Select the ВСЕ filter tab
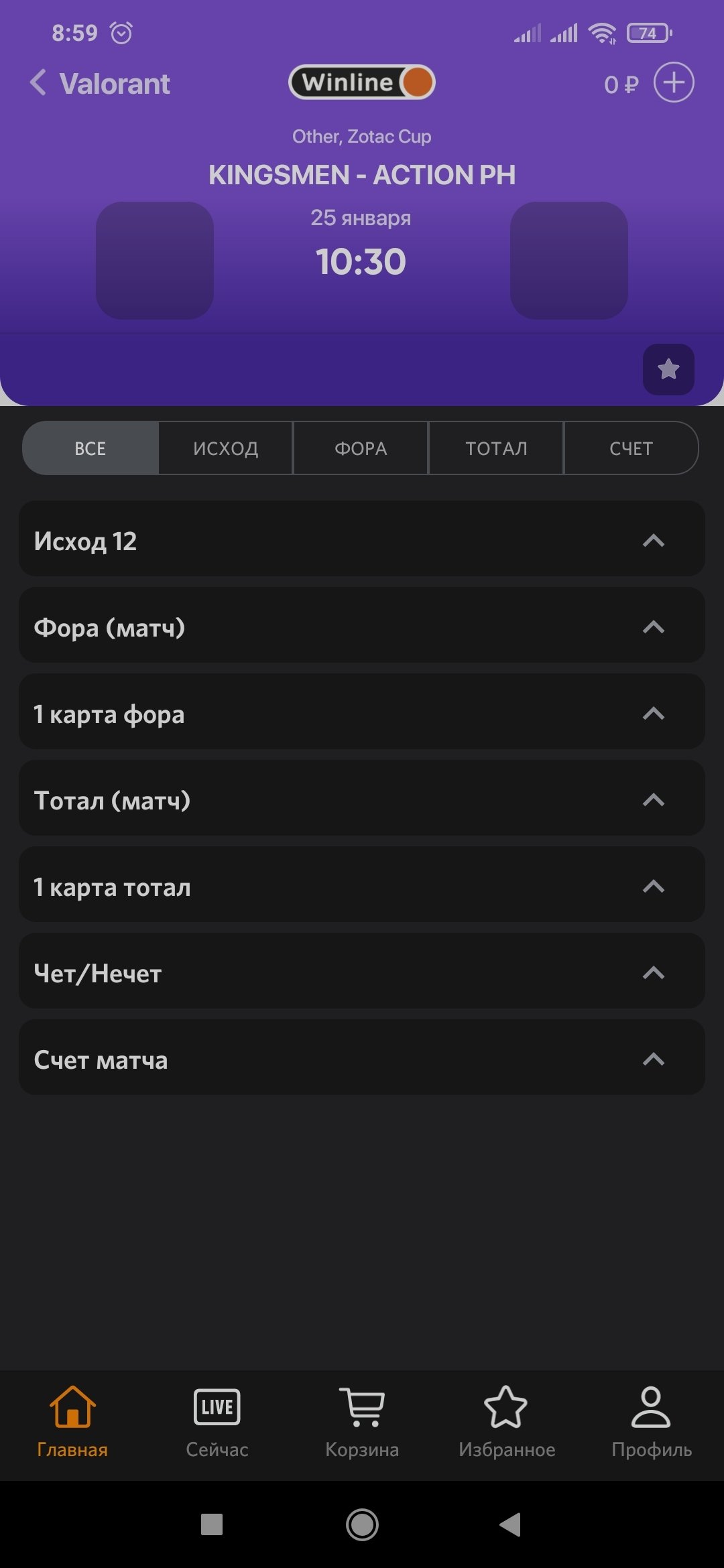This screenshot has height=1568, width=724. (90, 448)
